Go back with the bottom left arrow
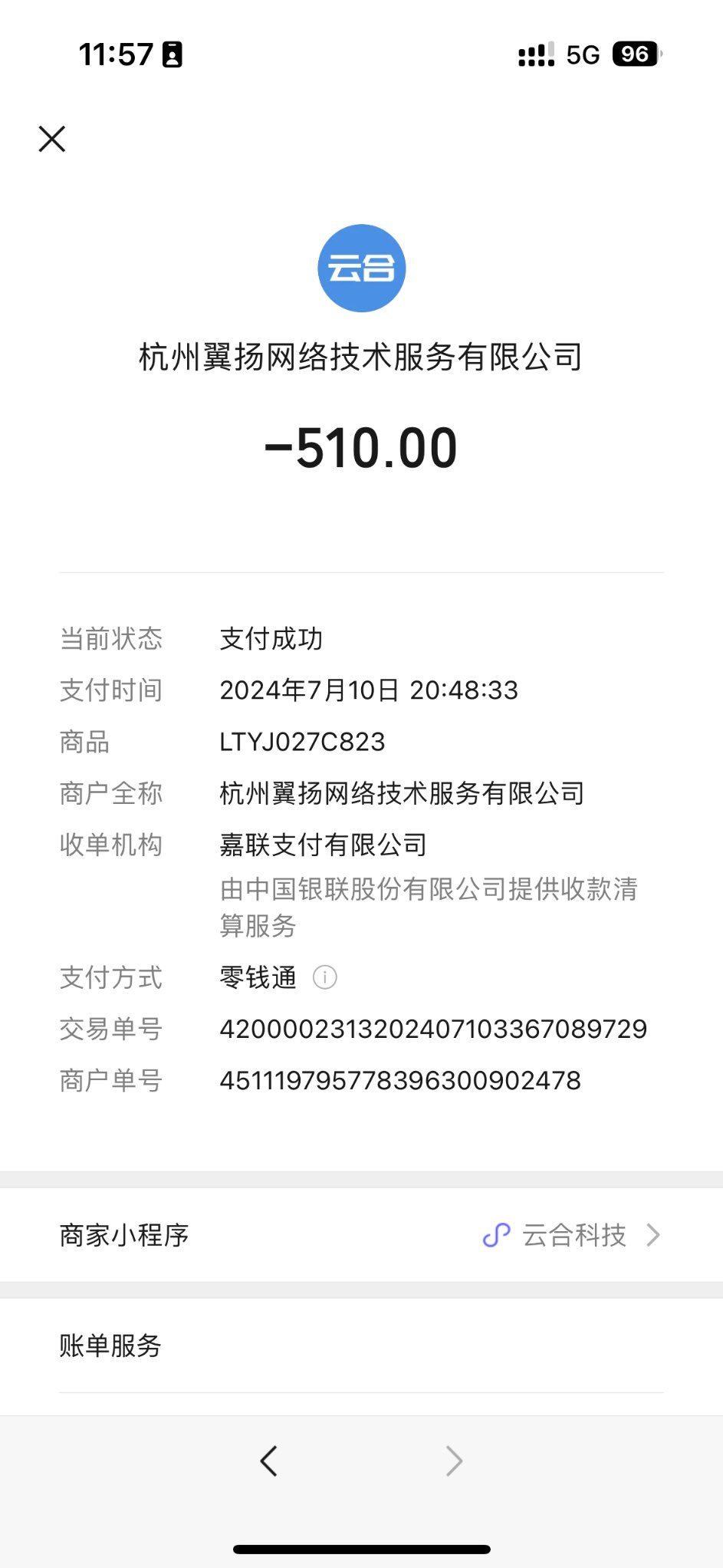This screenshot has height=1568, width=723. (268, 1461)
